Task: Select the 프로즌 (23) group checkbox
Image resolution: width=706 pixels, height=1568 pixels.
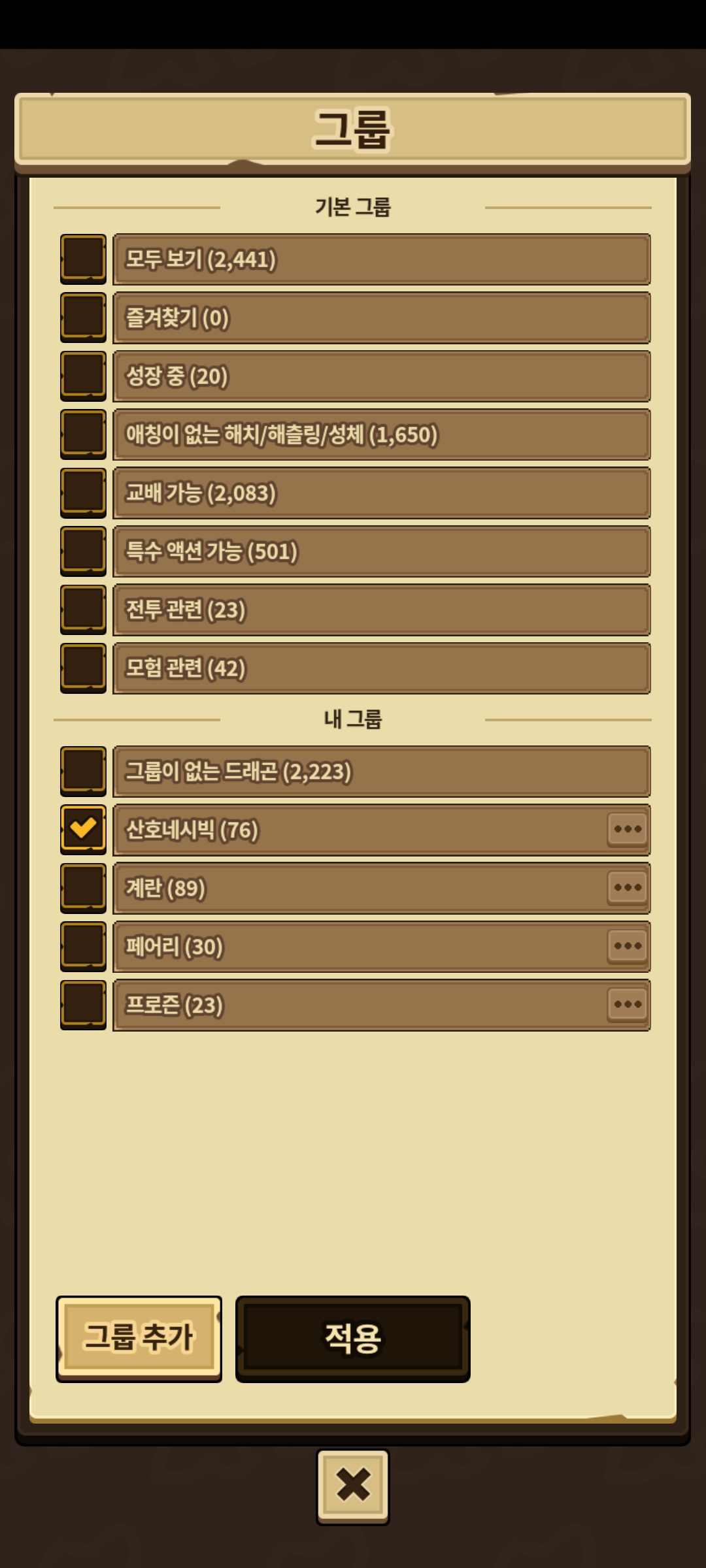Action: (83, 1005)
